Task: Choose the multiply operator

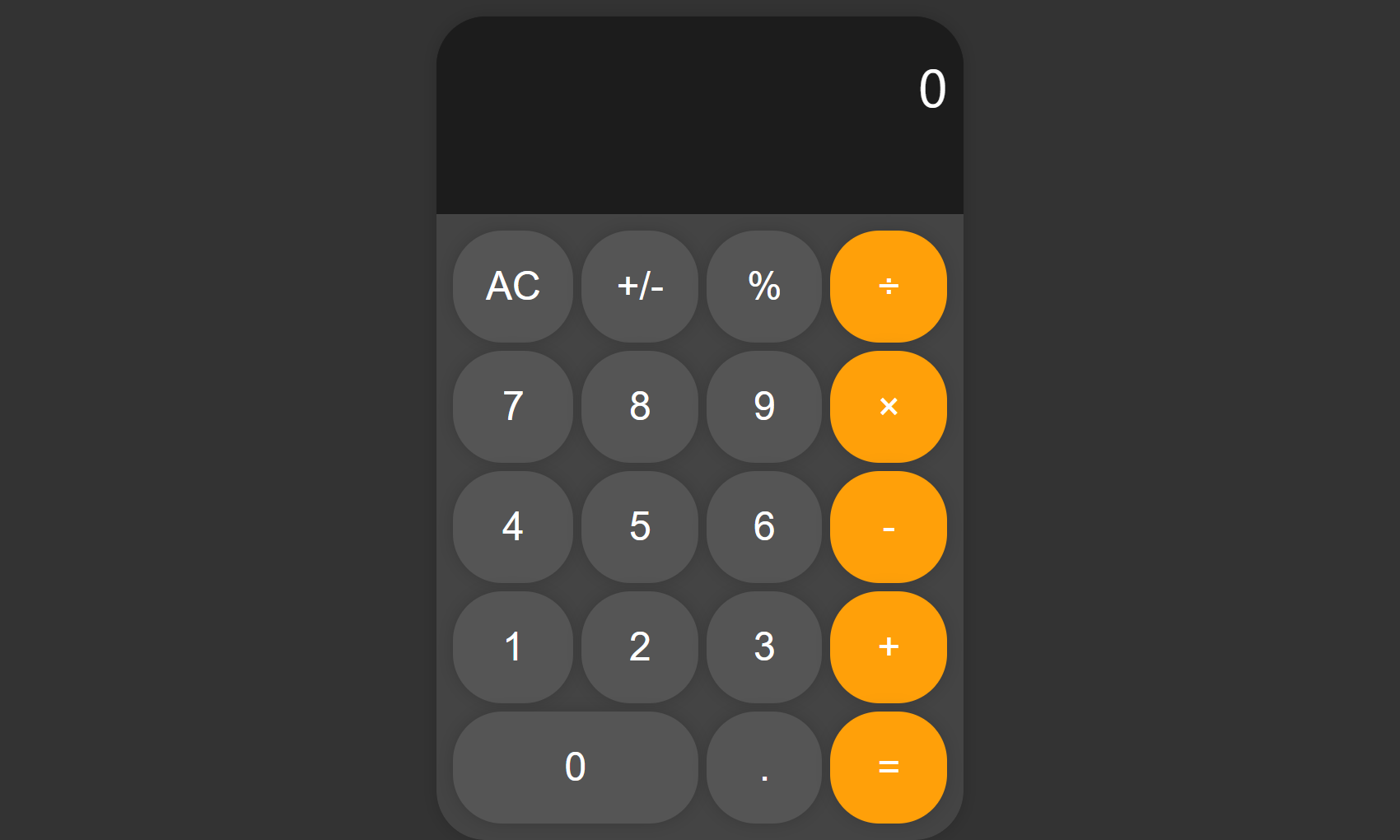Action: tap(888, 407)
